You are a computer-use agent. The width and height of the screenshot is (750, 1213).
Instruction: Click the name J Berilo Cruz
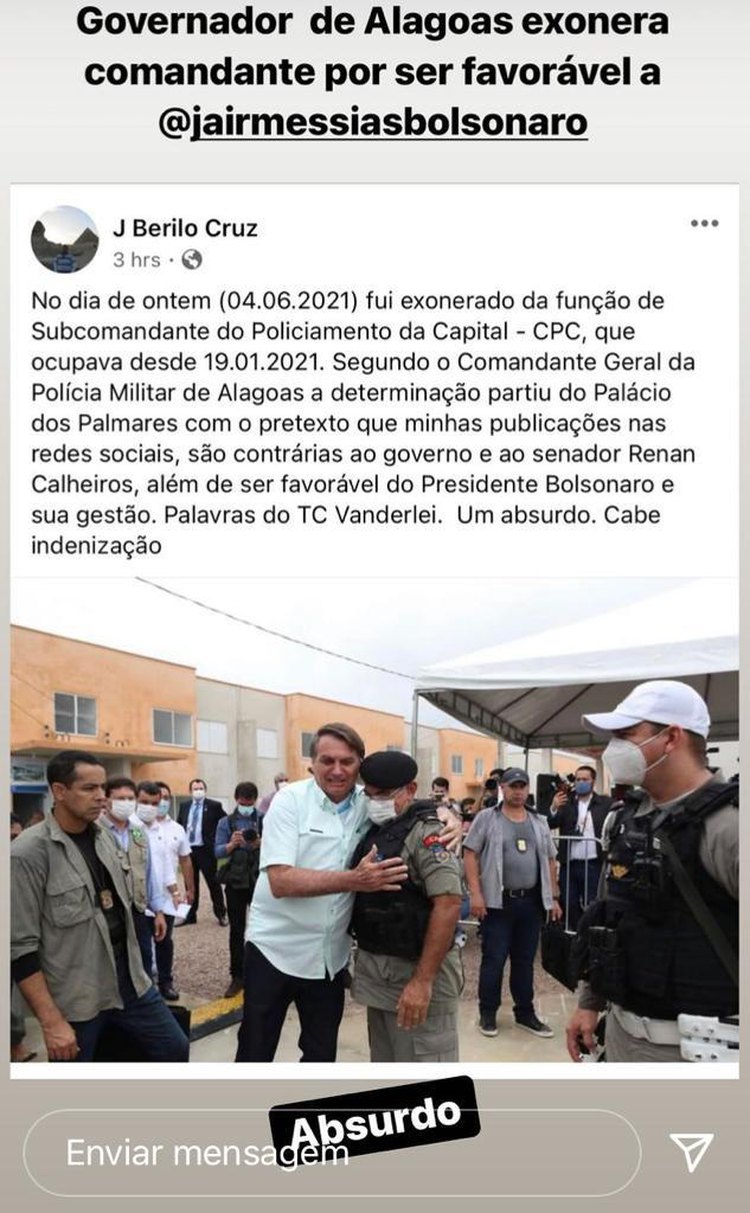(x=185, y=226)
